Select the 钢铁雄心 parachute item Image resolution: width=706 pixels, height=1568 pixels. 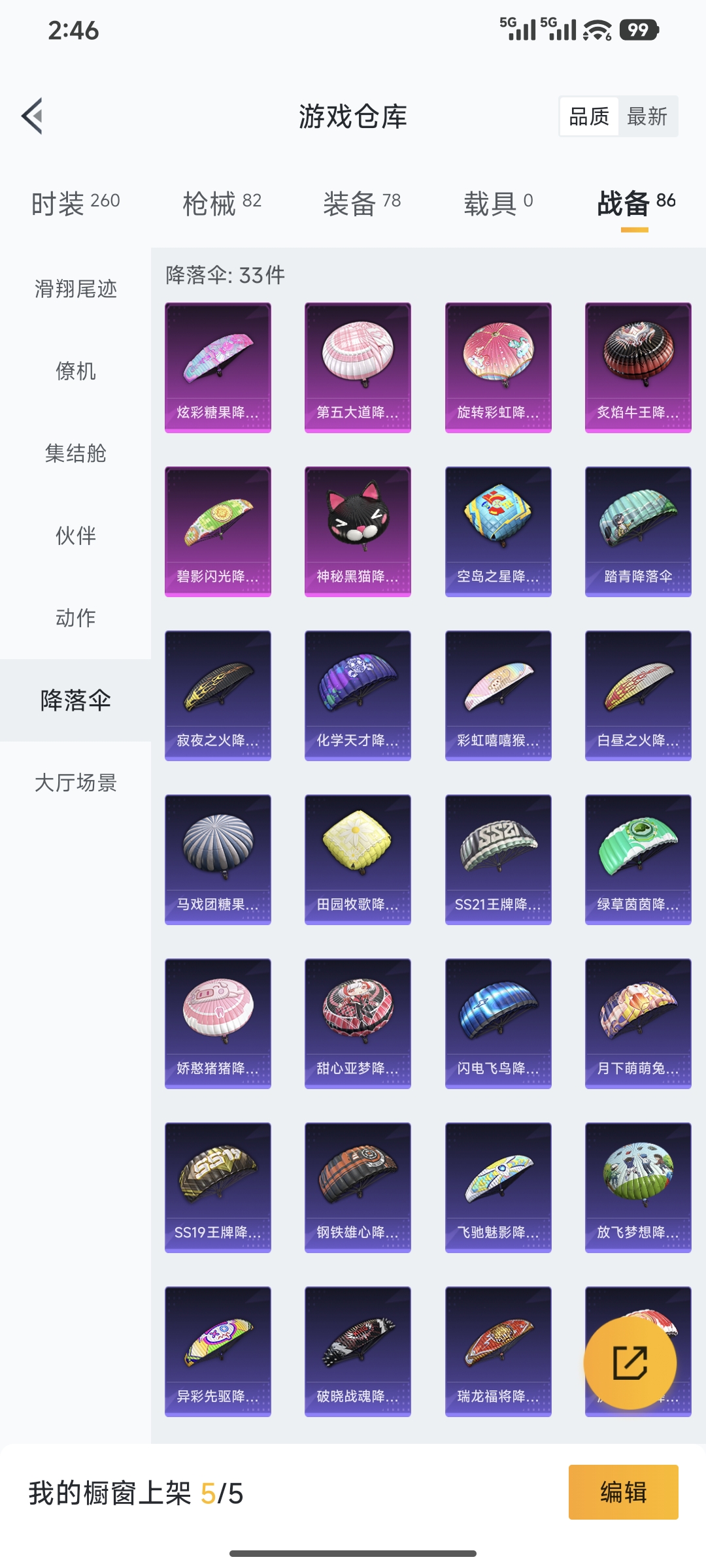358,1188
